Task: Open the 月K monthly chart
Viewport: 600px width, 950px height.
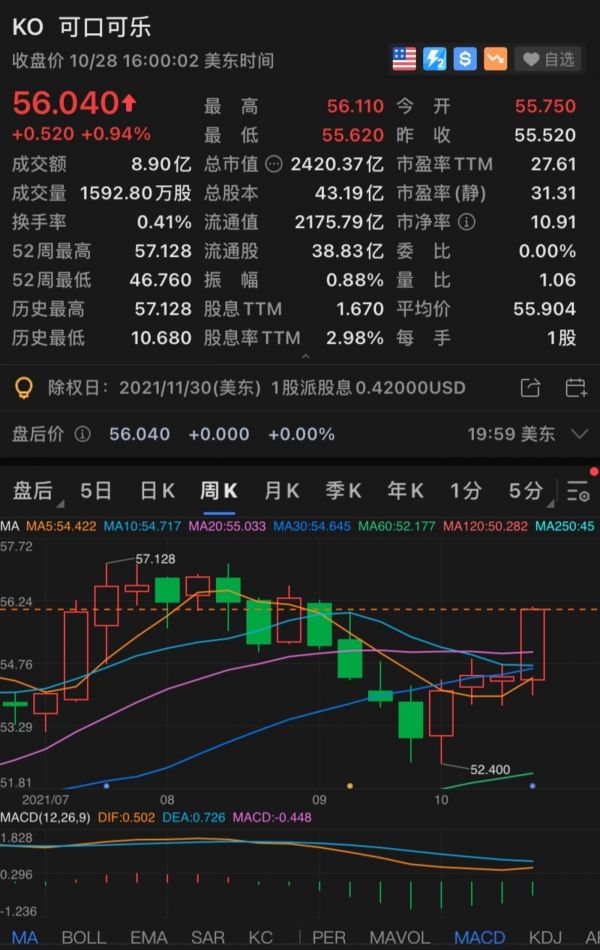Action: [x=281, y=490]
